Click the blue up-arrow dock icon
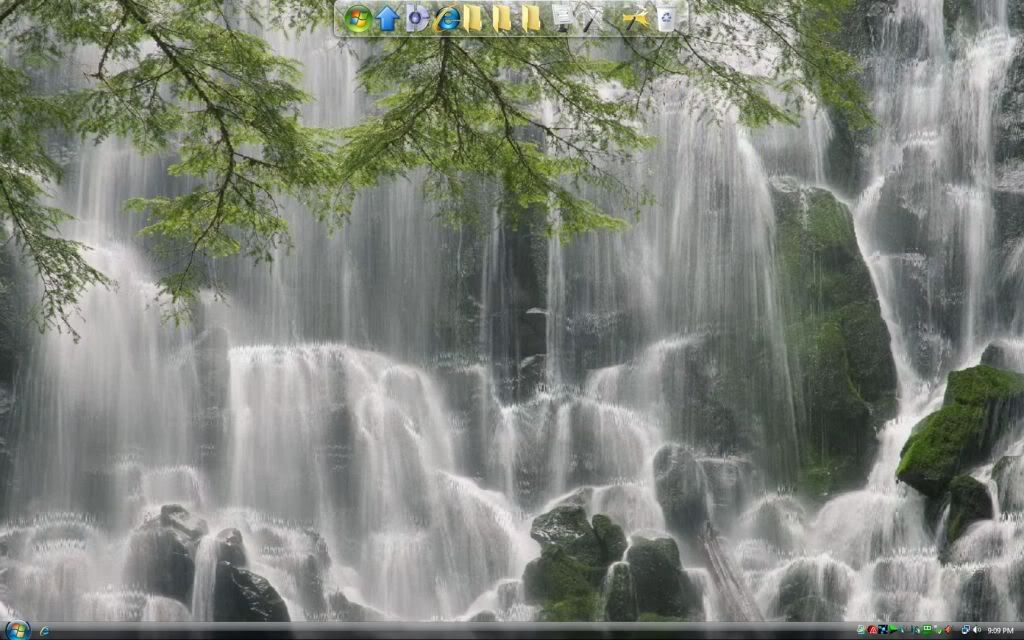1024x640 pixels. pos(388,18)
